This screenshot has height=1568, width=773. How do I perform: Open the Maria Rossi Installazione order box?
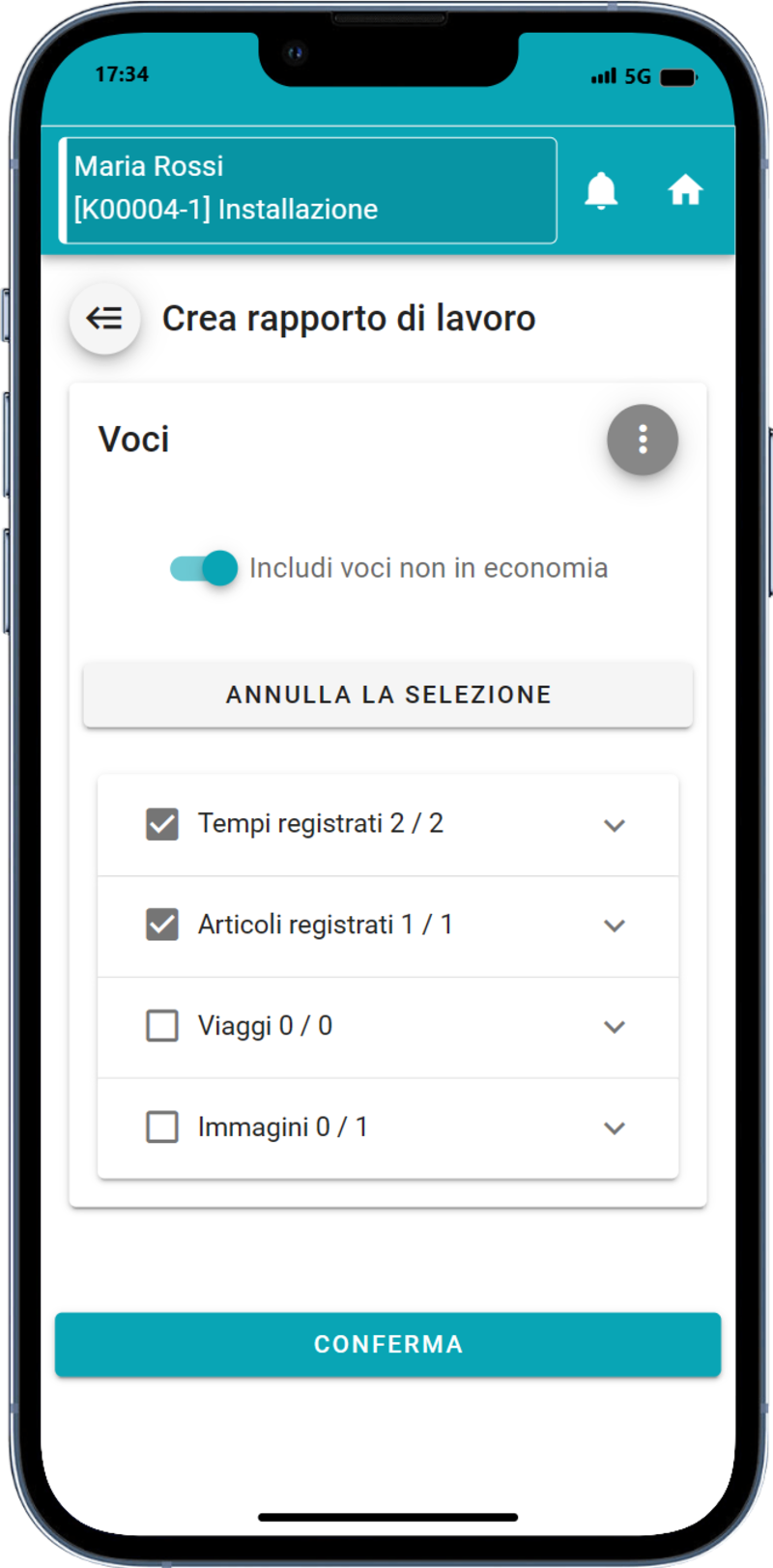[x=307, y=189]
